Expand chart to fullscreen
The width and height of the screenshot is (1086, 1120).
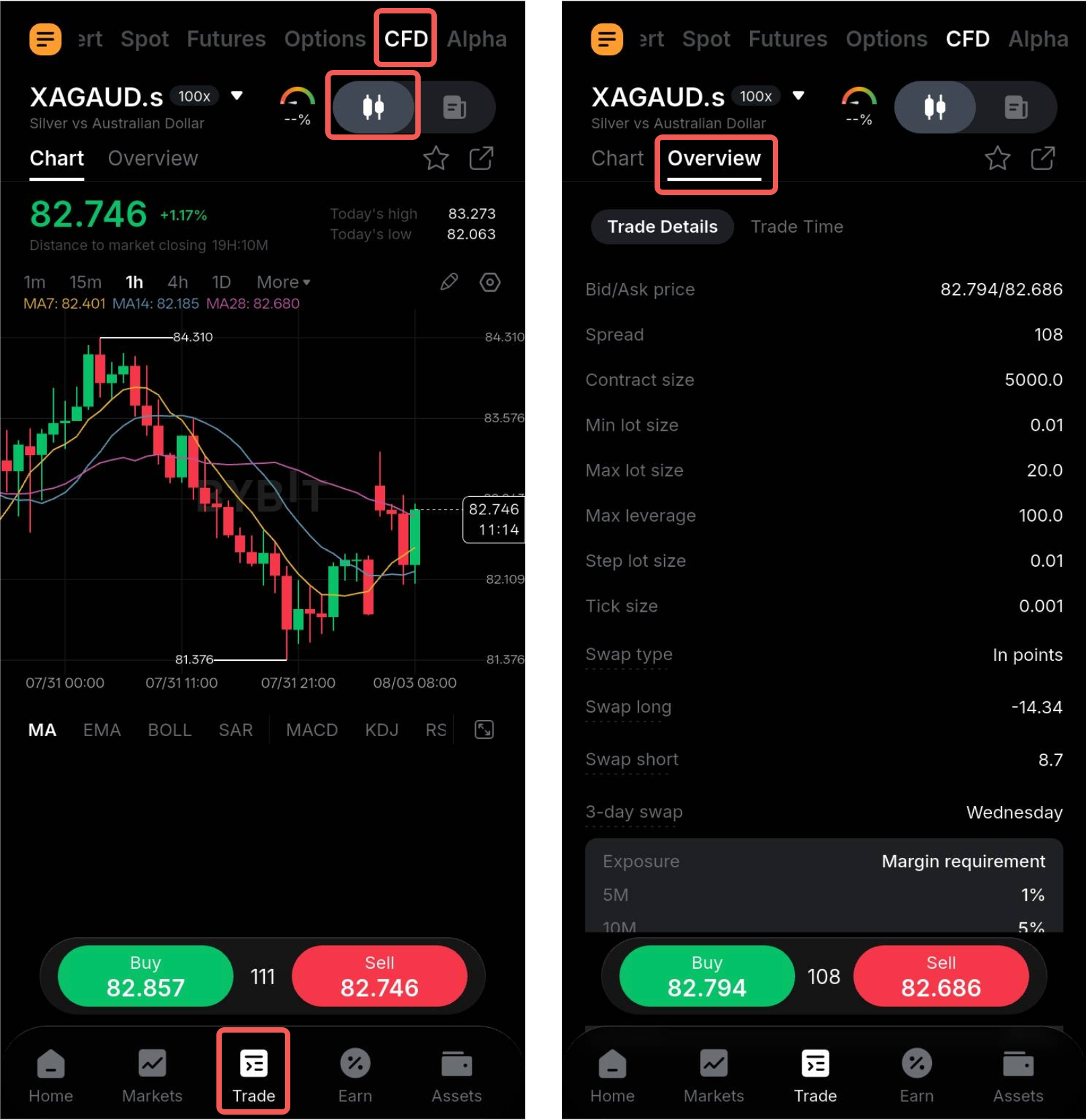point(484,729)
